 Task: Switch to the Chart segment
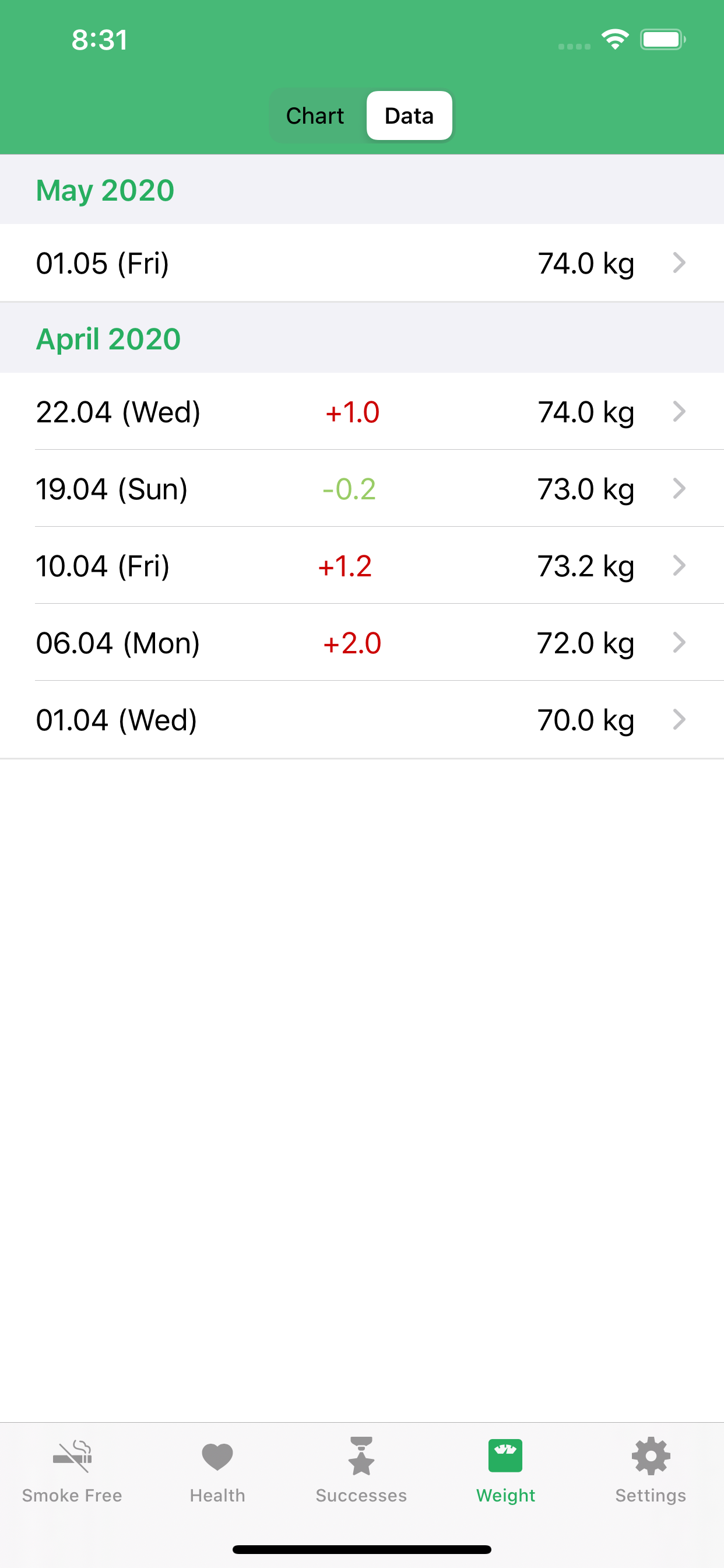pyautogui.click(x=315, y=116)
